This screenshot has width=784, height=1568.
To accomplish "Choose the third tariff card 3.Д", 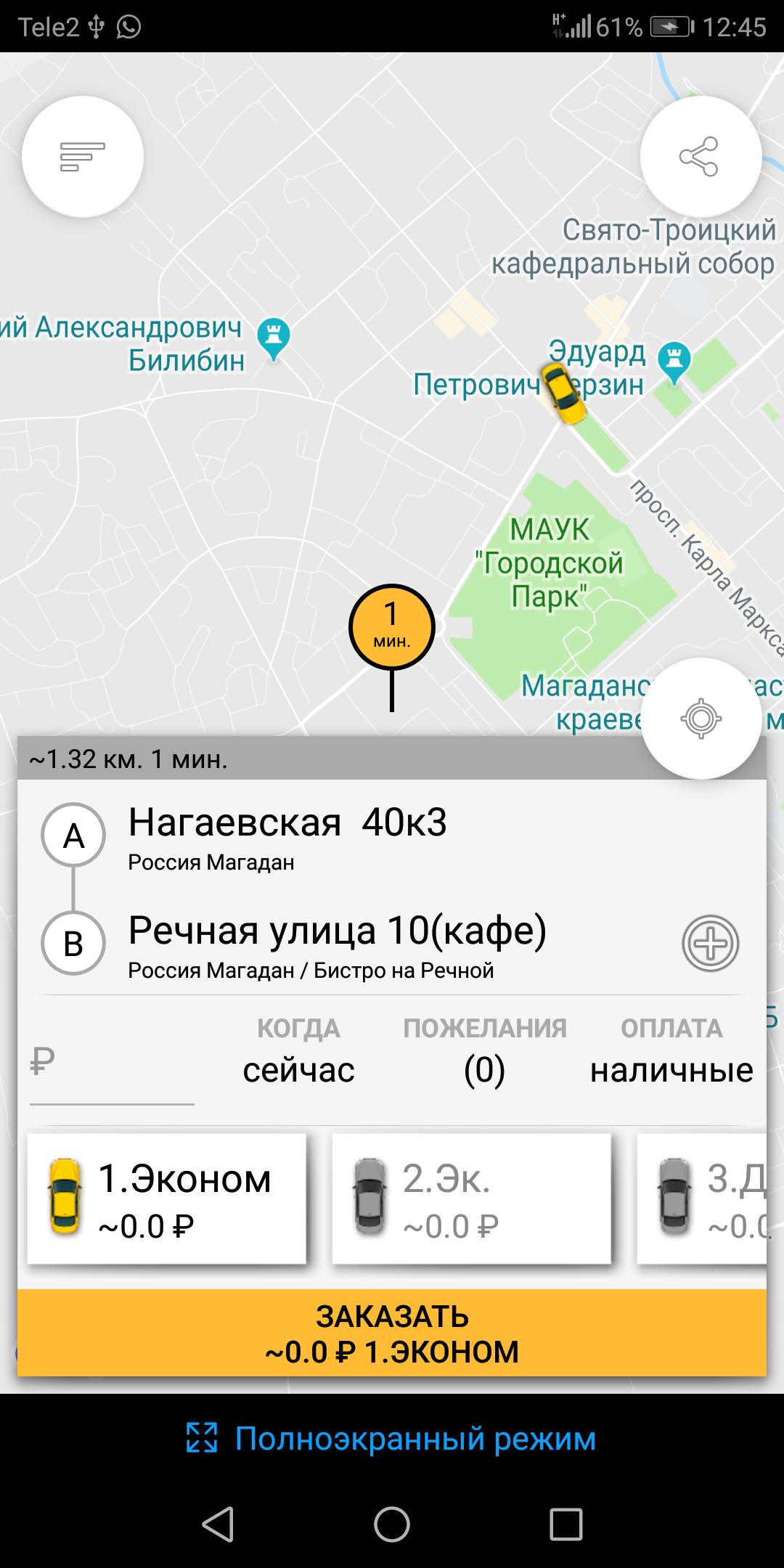I will tap(702, 1199).
